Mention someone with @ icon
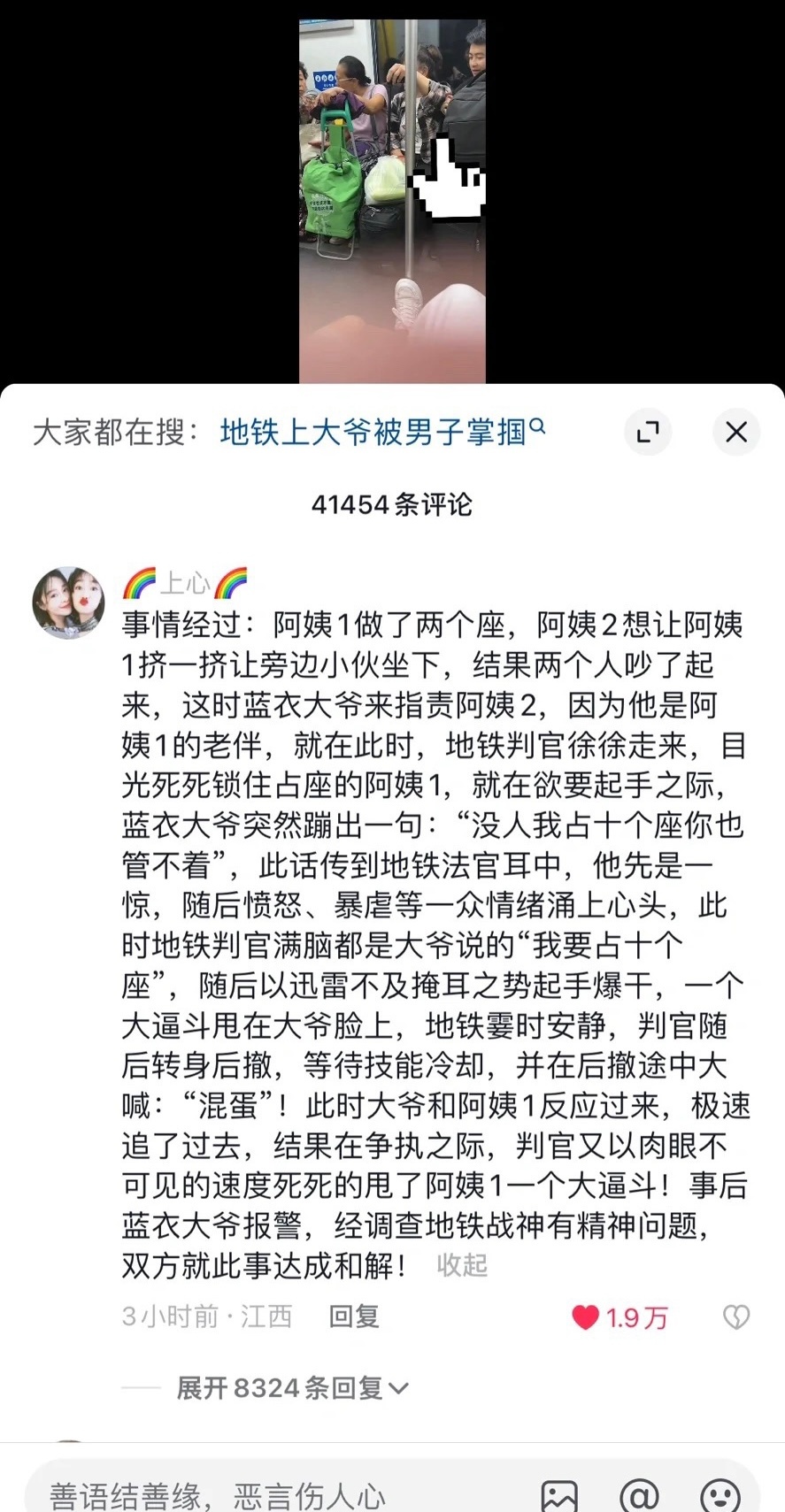The width and height of the screenshot is (785, 1512). pos(639,1495)
